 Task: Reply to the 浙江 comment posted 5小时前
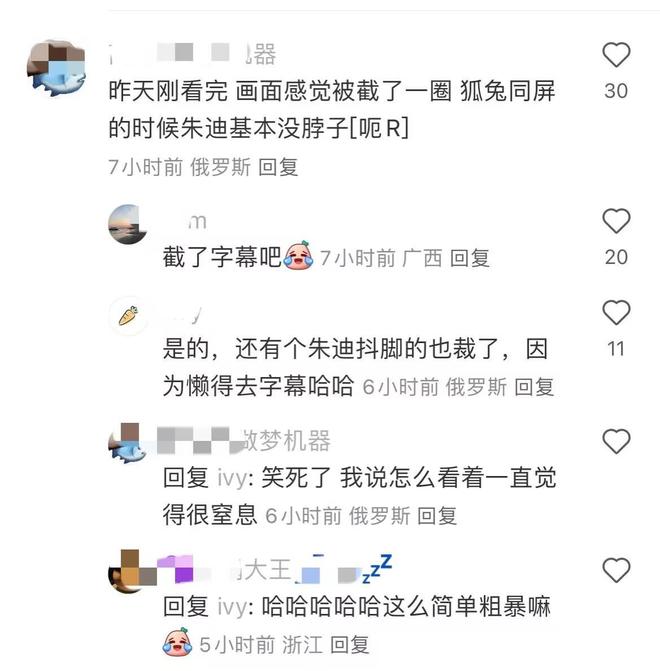350,645
